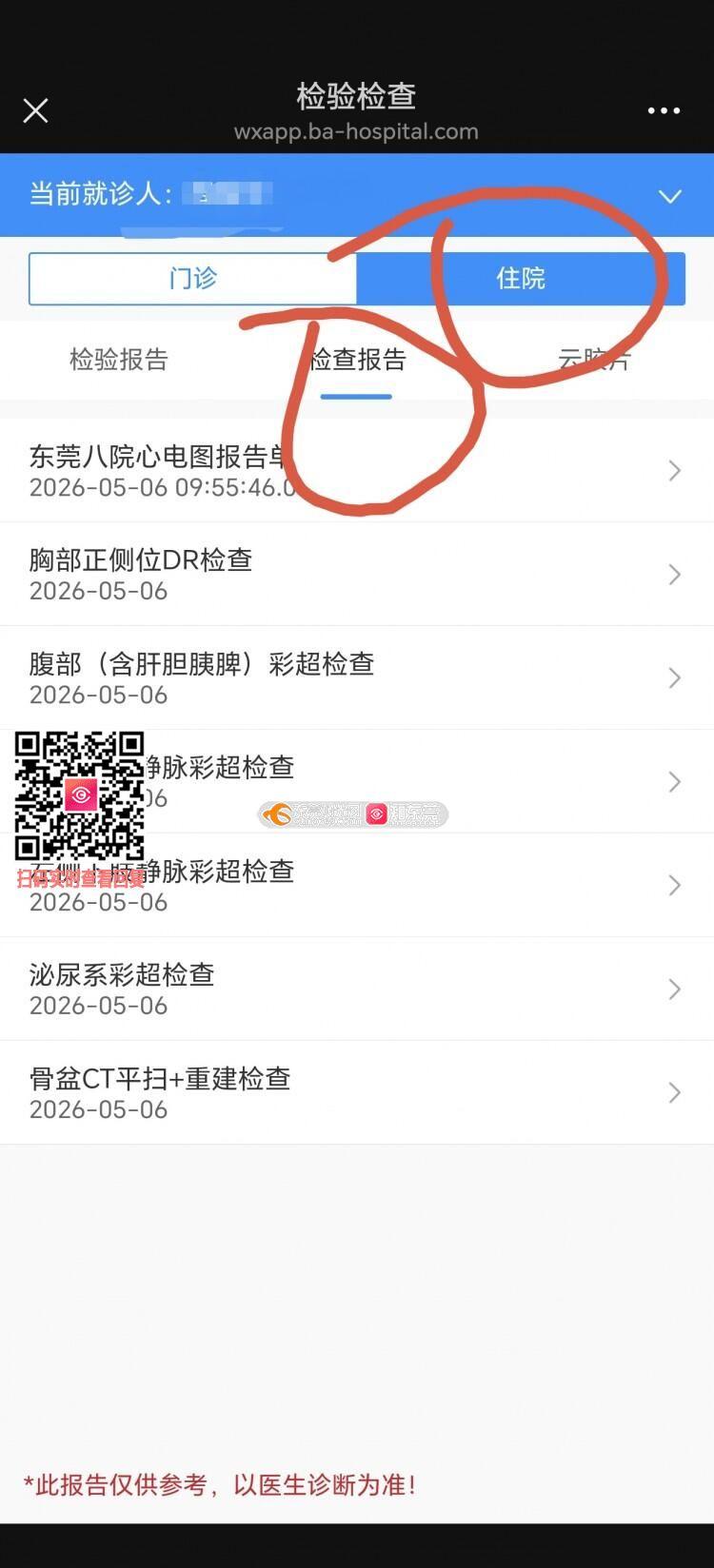Screen dimensions: 714x1568
Task: Switch to the 门诊 segment
Action: point(193,279)
